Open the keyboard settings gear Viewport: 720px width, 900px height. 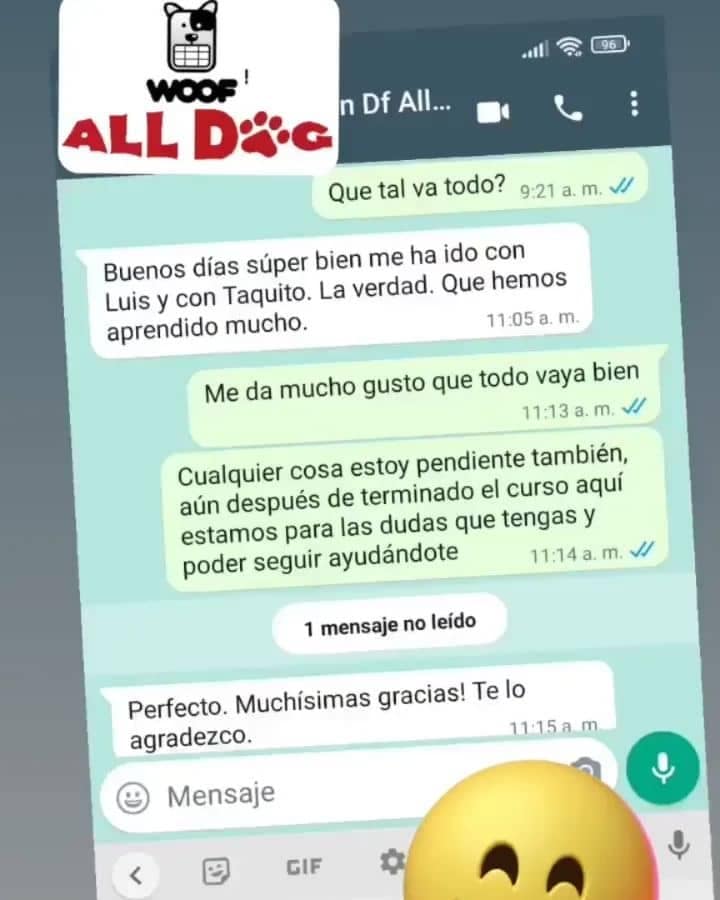[x=394, y=862]
